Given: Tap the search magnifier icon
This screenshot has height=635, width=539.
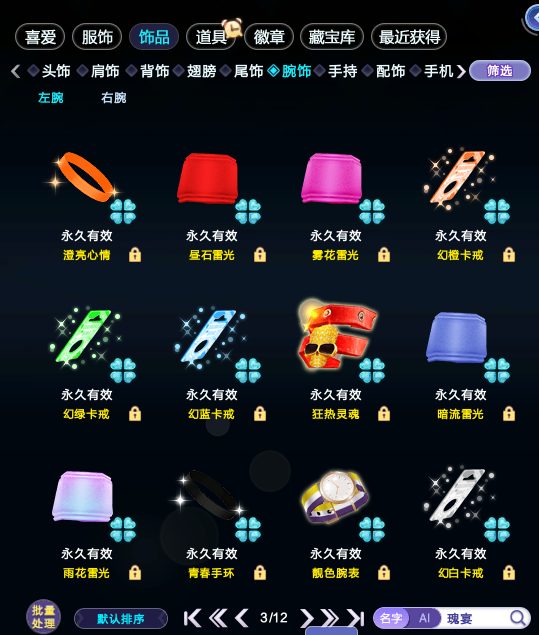Looking at the screenshot, I should coord(518,618).
